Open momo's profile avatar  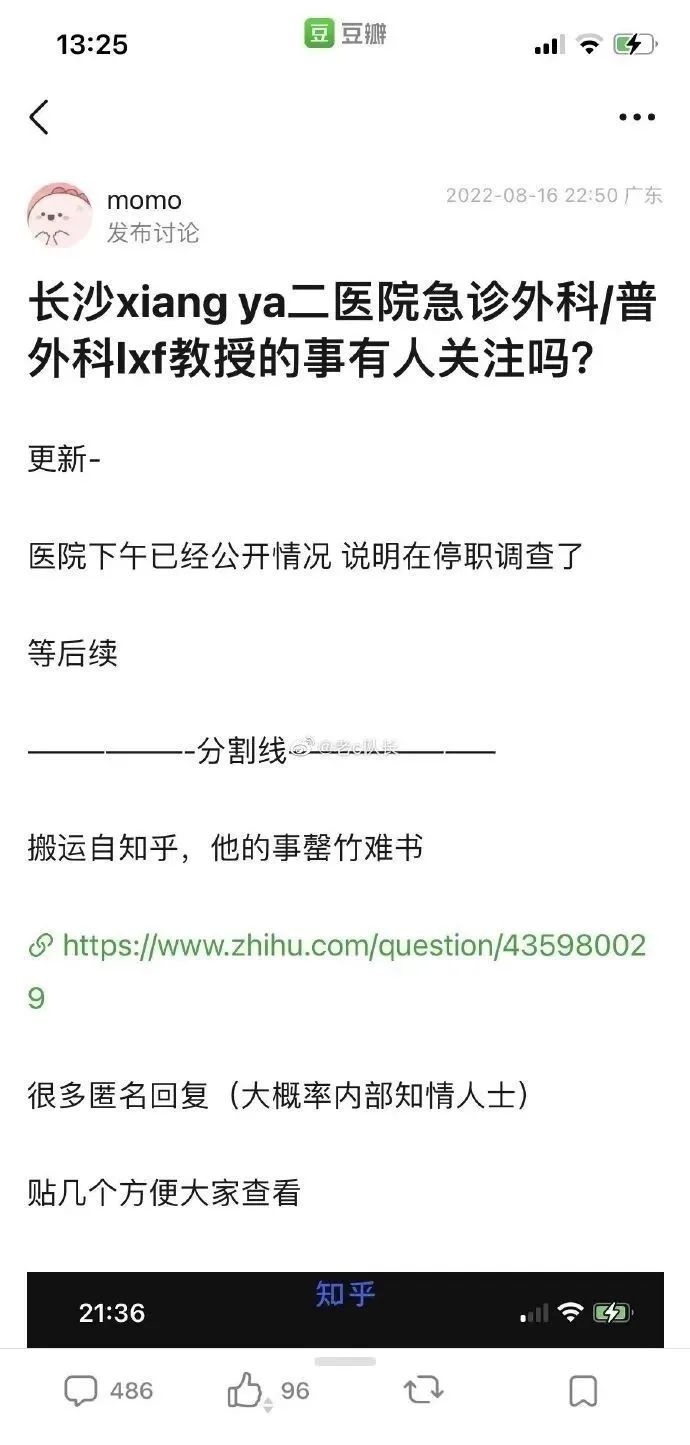59,215
